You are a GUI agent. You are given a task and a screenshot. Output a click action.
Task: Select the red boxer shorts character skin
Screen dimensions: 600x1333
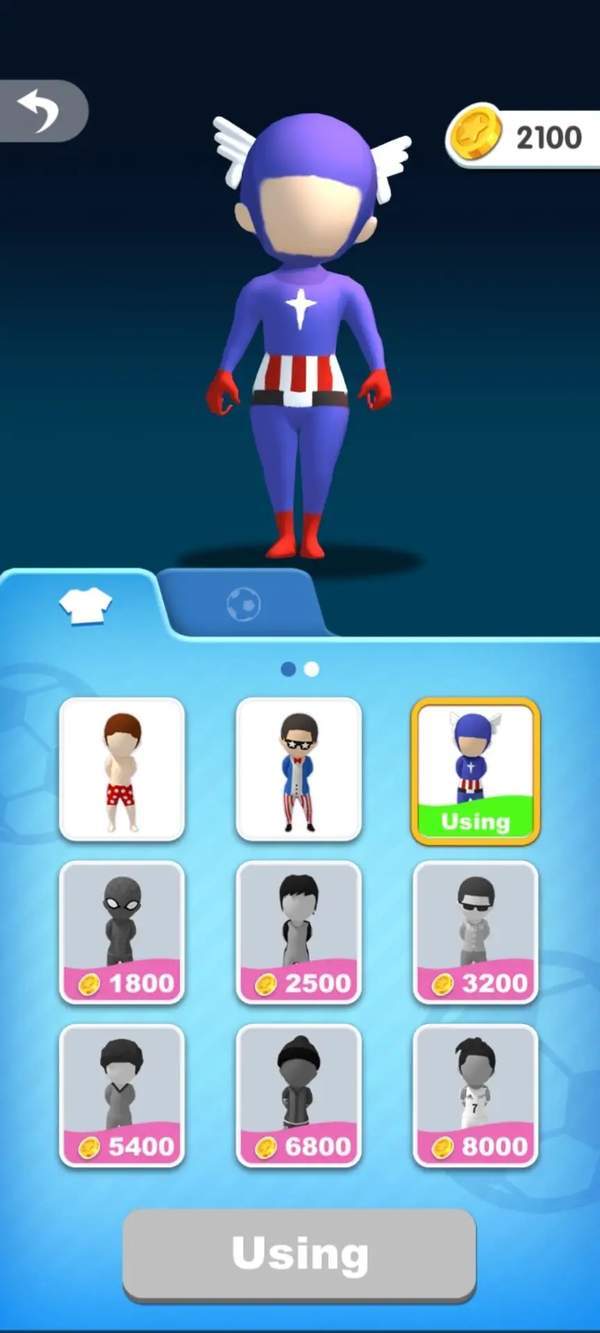click(122, 768)
